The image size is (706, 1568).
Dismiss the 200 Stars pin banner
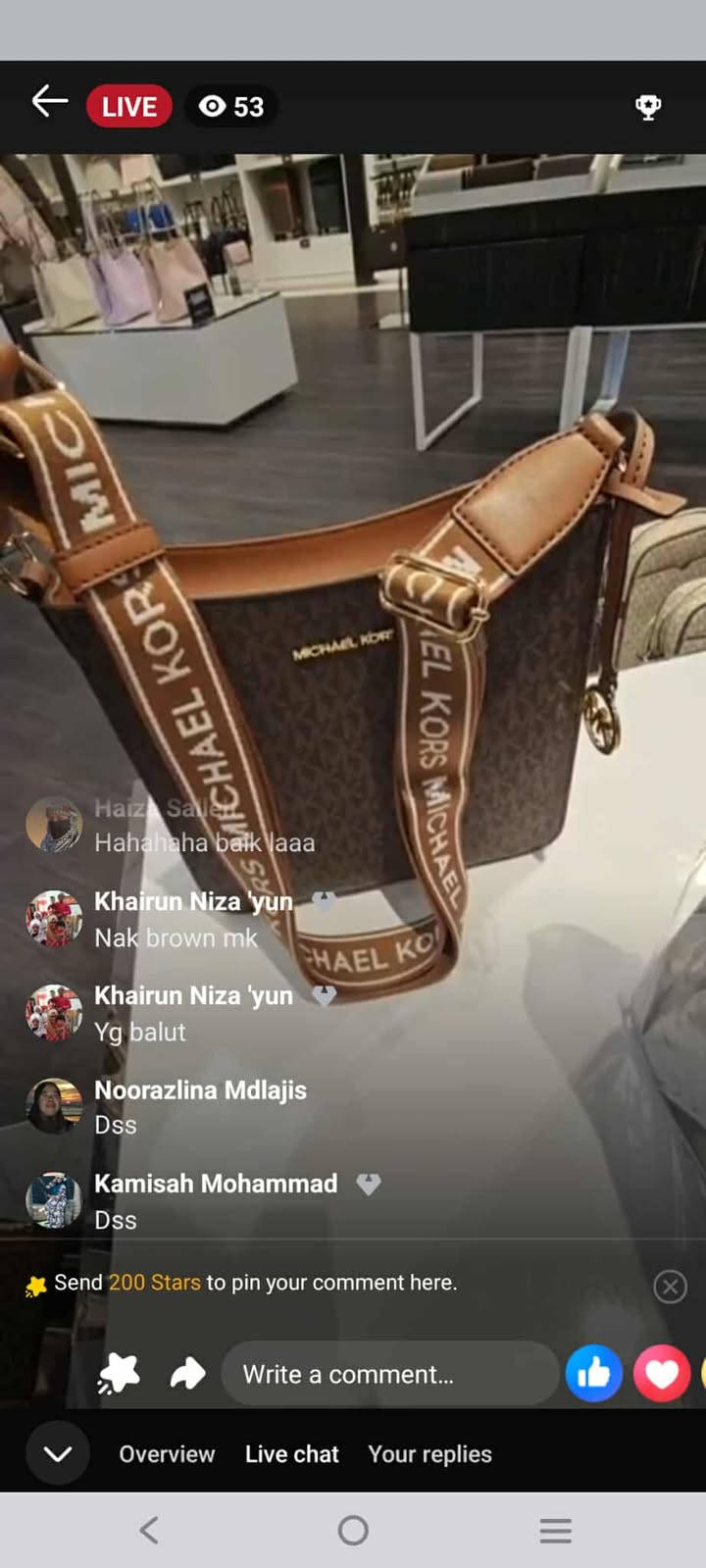pos(670,1286)
